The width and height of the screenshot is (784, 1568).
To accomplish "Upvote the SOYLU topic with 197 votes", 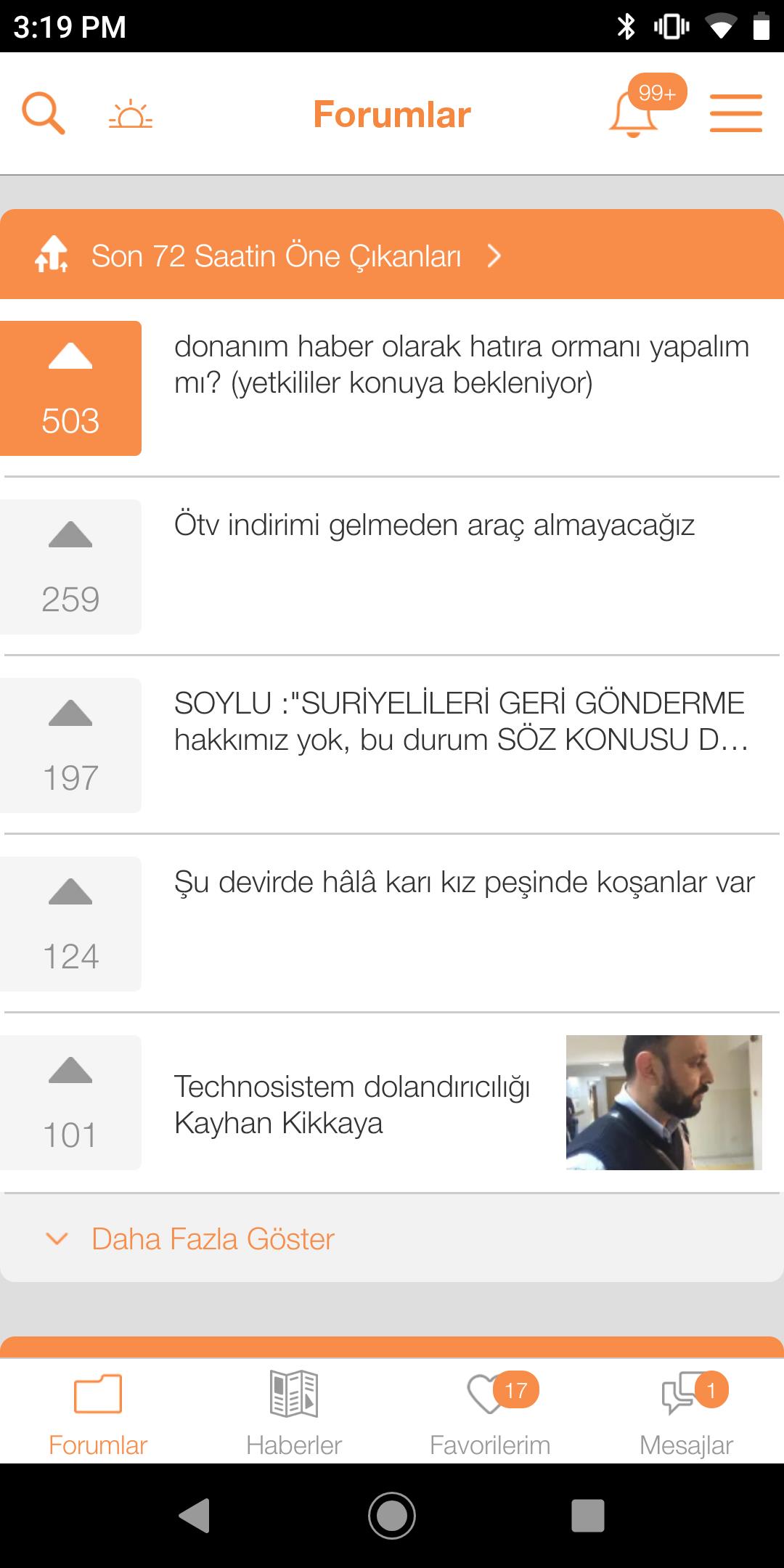I will (x=70, y=746).
